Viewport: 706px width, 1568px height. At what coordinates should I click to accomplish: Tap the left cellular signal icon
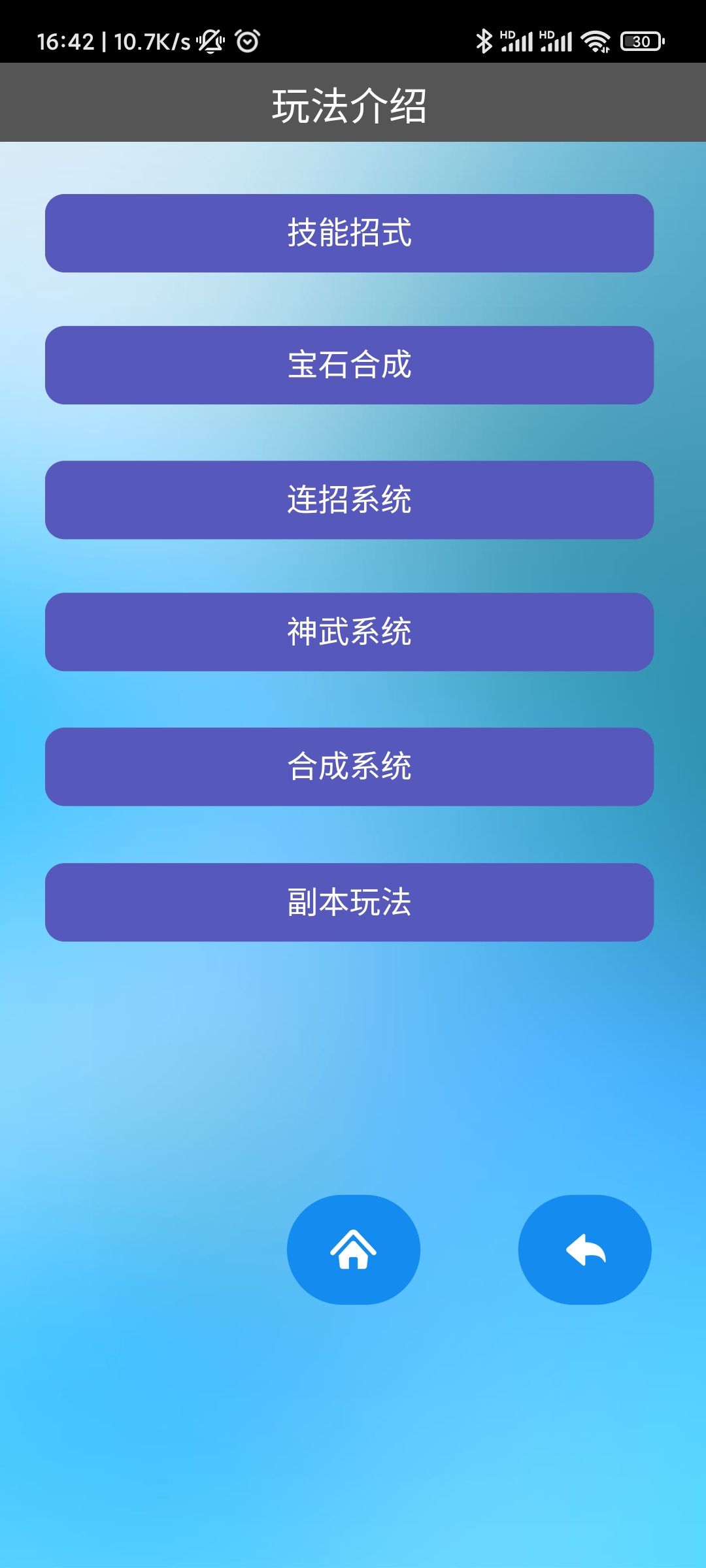(518, 41)
